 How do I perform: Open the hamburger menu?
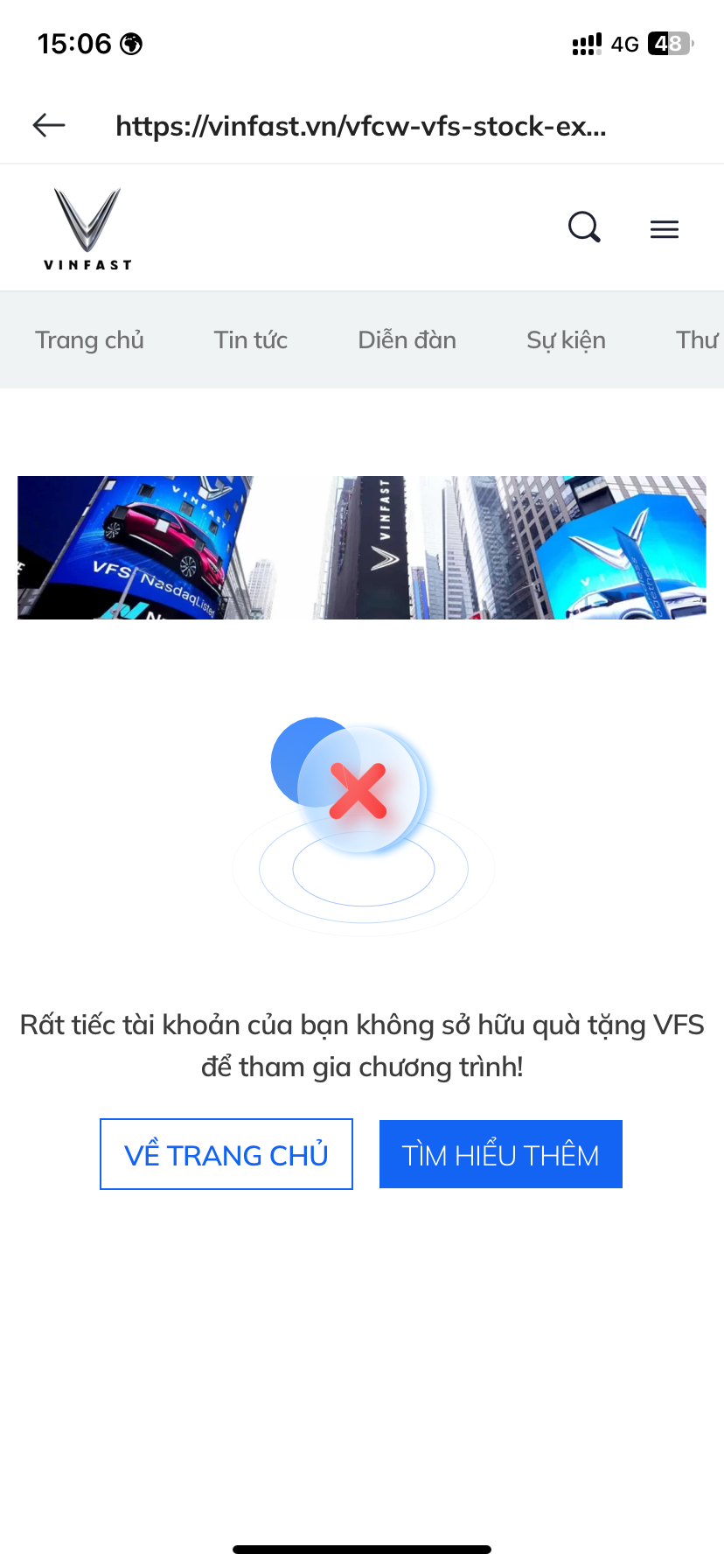coord(665,229)
